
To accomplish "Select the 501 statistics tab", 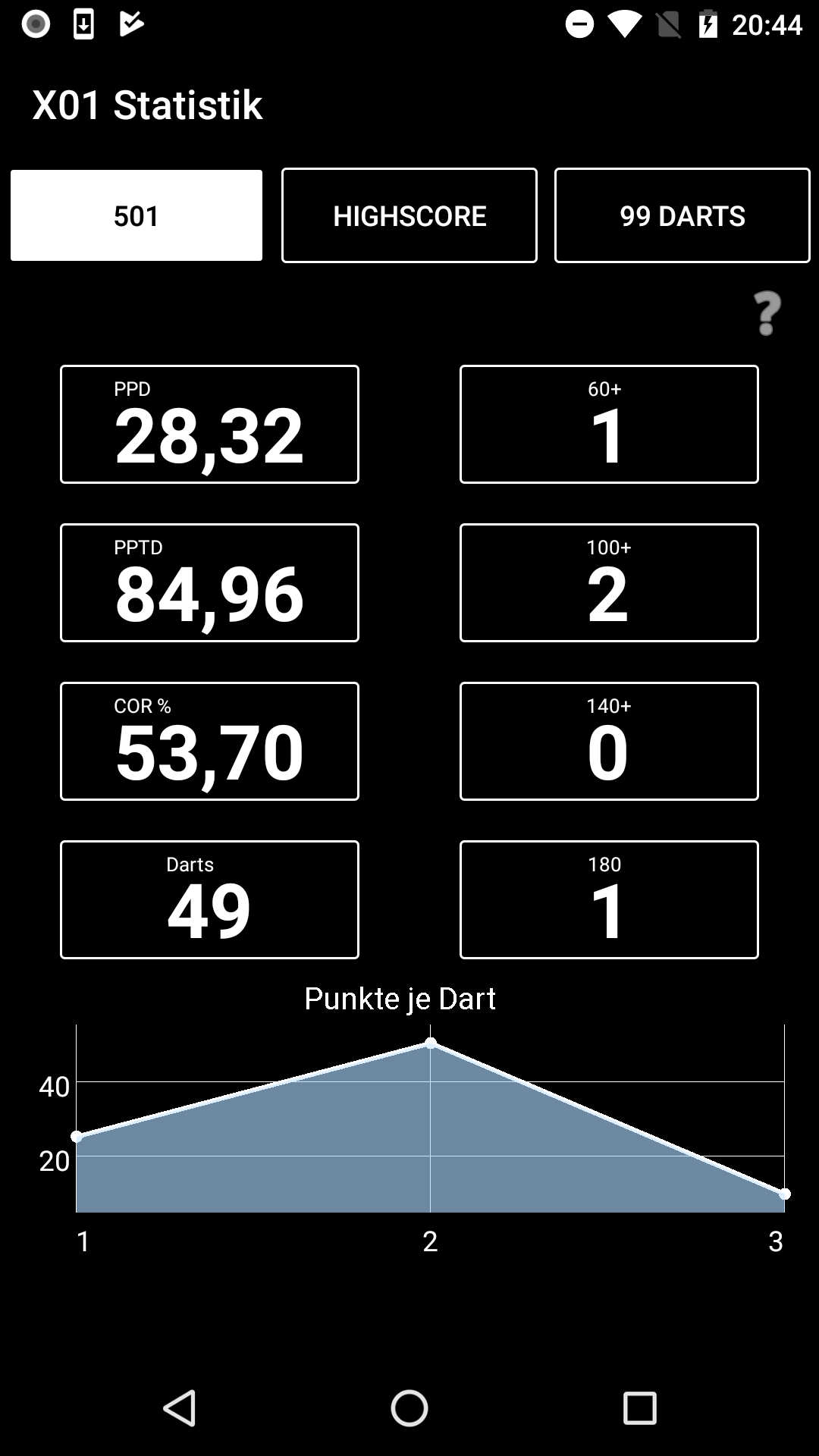I will coord(136,215).
